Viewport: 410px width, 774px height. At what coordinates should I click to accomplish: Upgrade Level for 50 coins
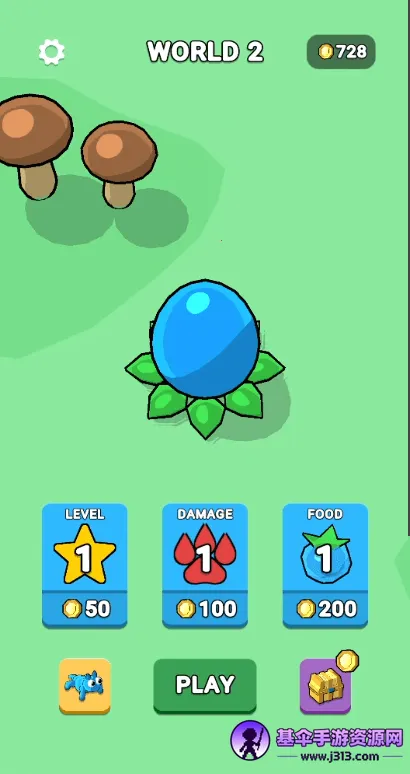pos(84,565)
